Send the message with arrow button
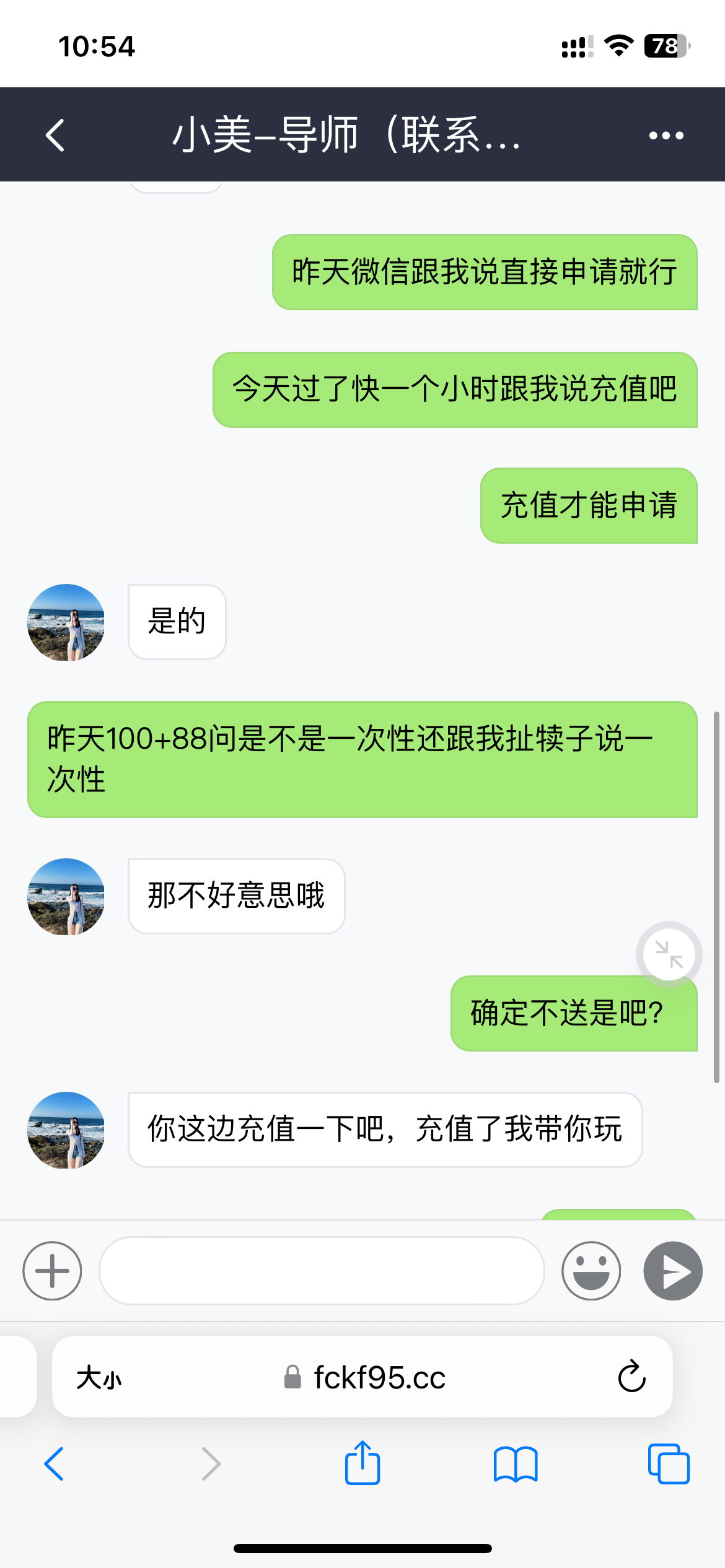 tap(673, 1271)
